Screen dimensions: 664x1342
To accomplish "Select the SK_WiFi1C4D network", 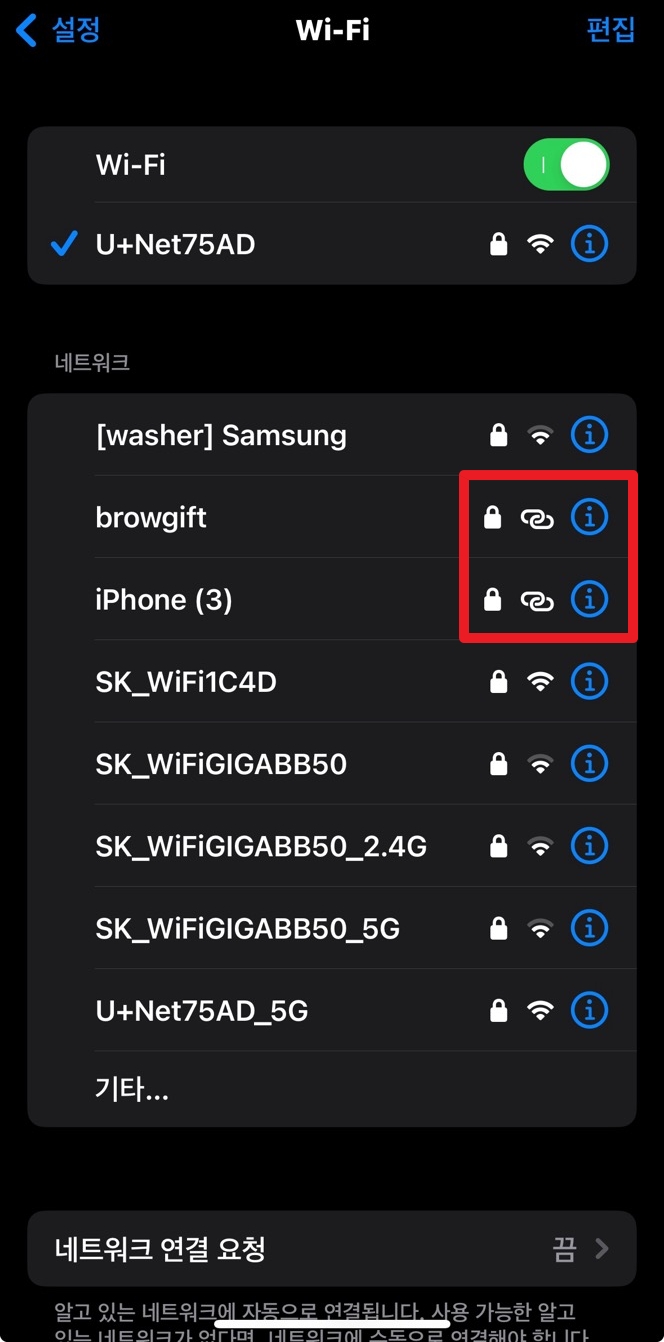I will click(x=332, y=681).
